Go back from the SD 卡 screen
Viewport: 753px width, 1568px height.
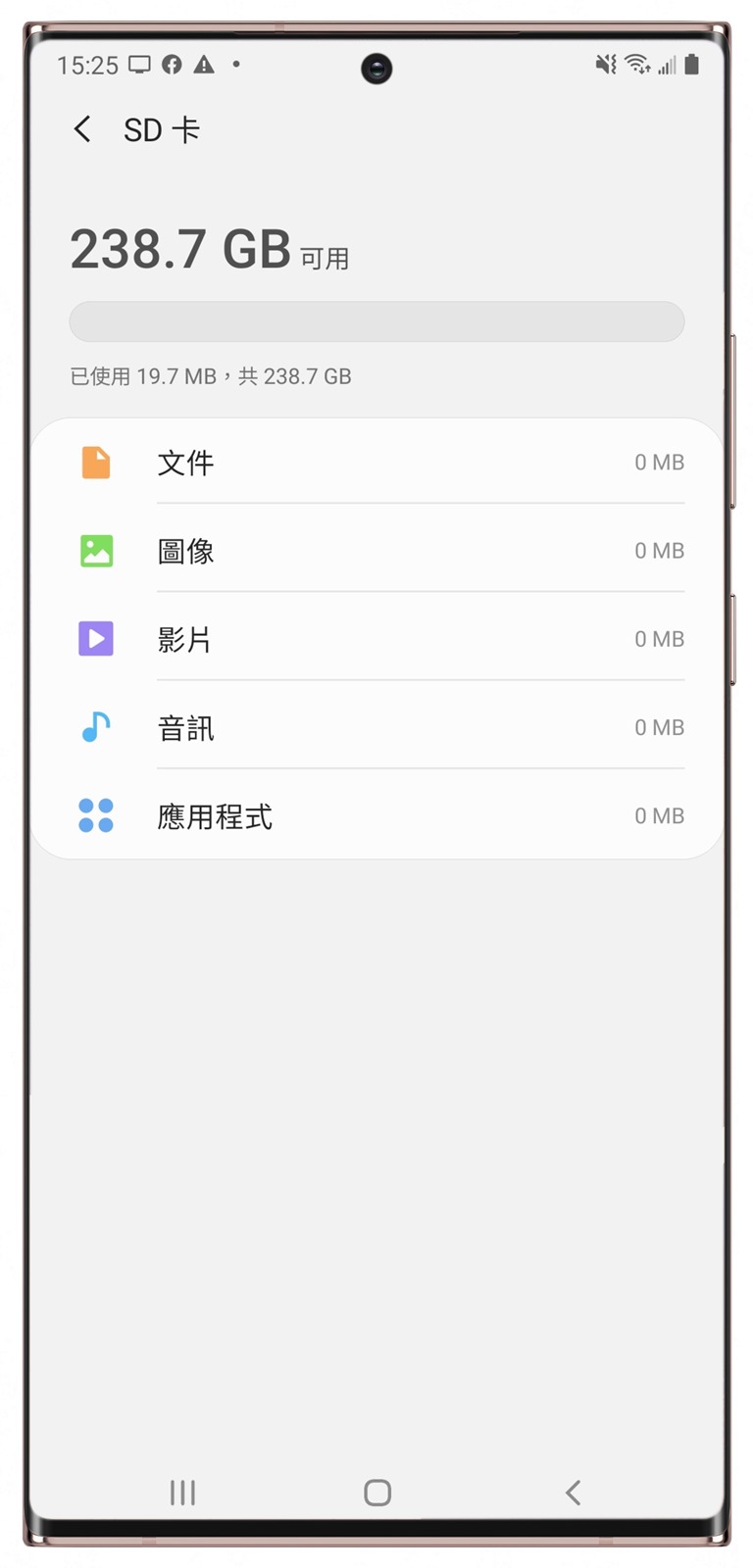click(x=83, y=129)
